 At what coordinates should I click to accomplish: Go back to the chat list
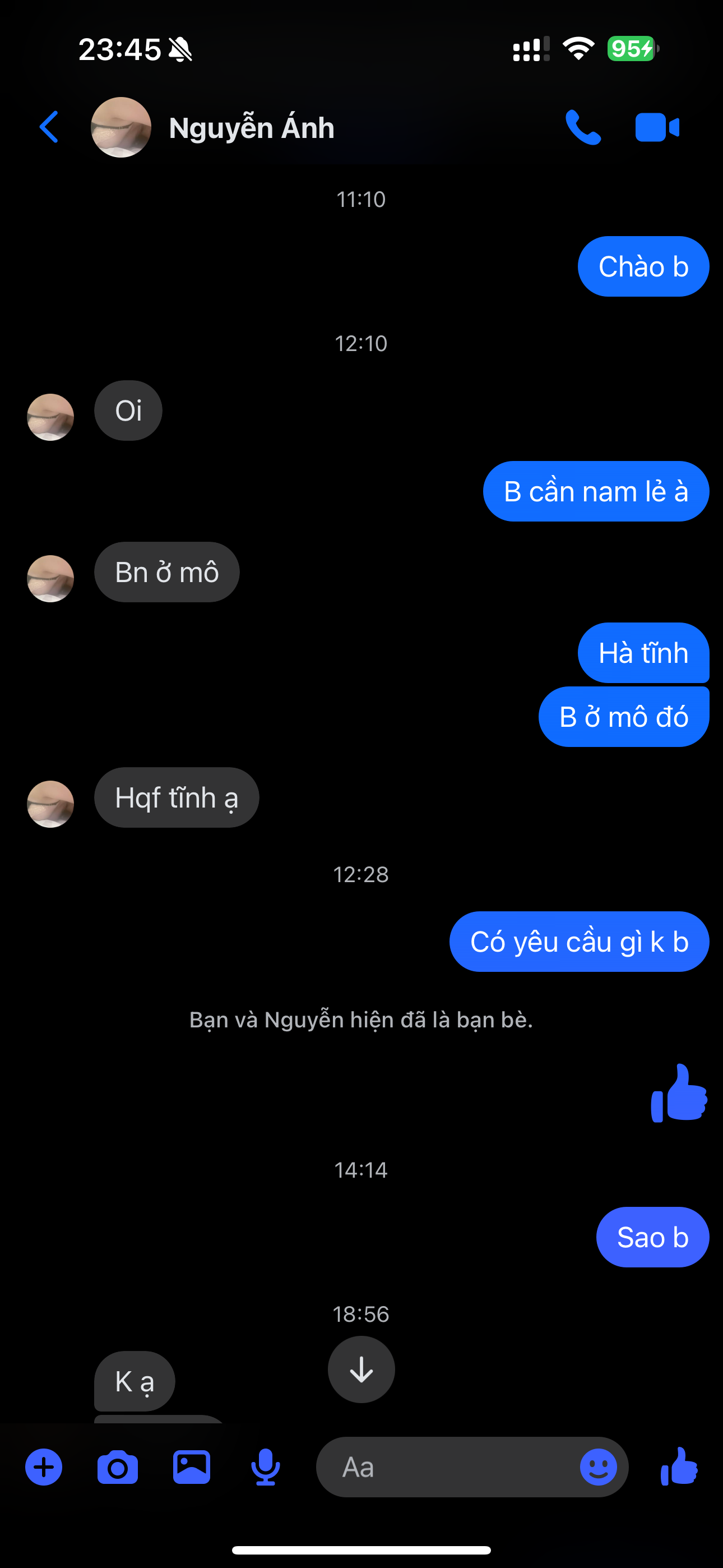pos(49,127)
